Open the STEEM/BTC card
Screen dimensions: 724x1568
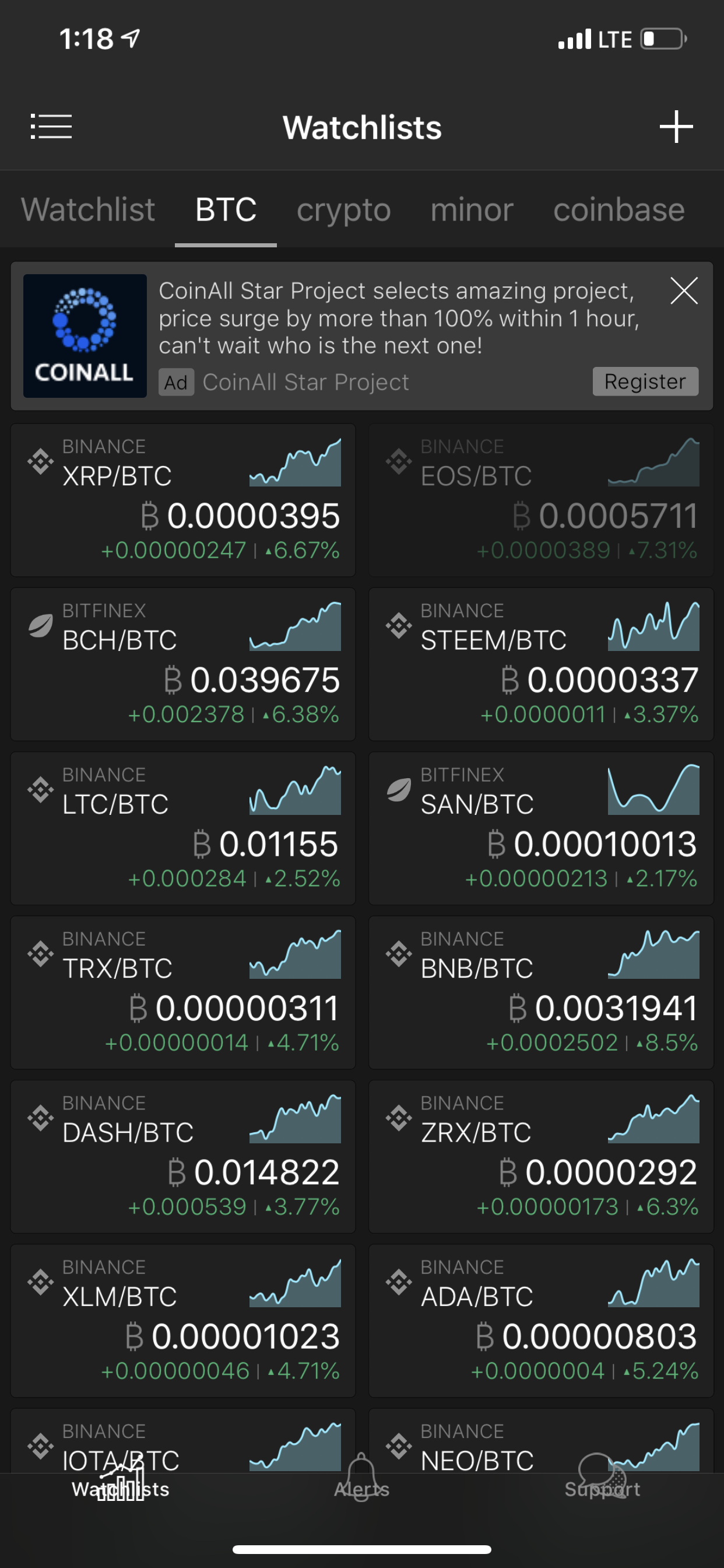pyautogui.click(x=540, y=663)
